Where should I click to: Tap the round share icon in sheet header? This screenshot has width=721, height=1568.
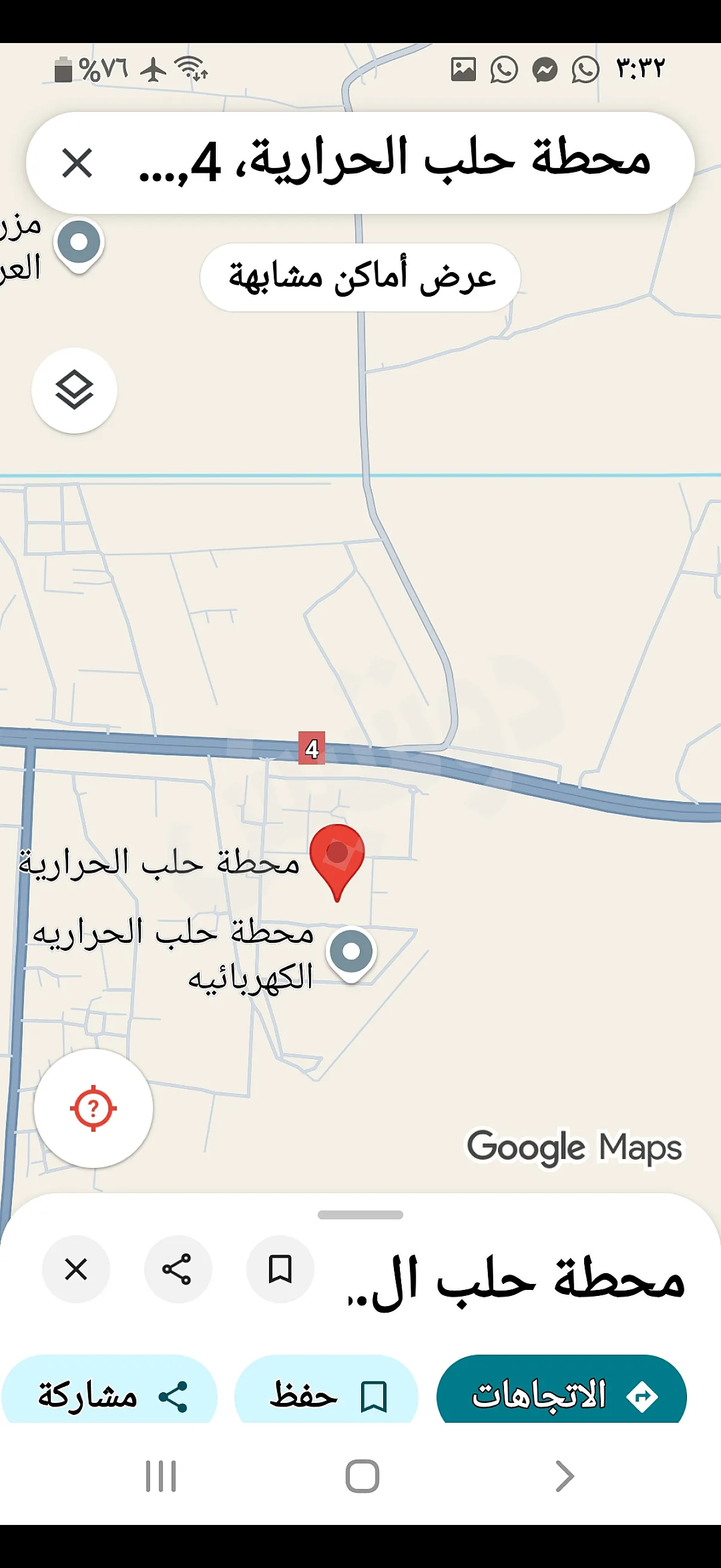coord(178,1270)
